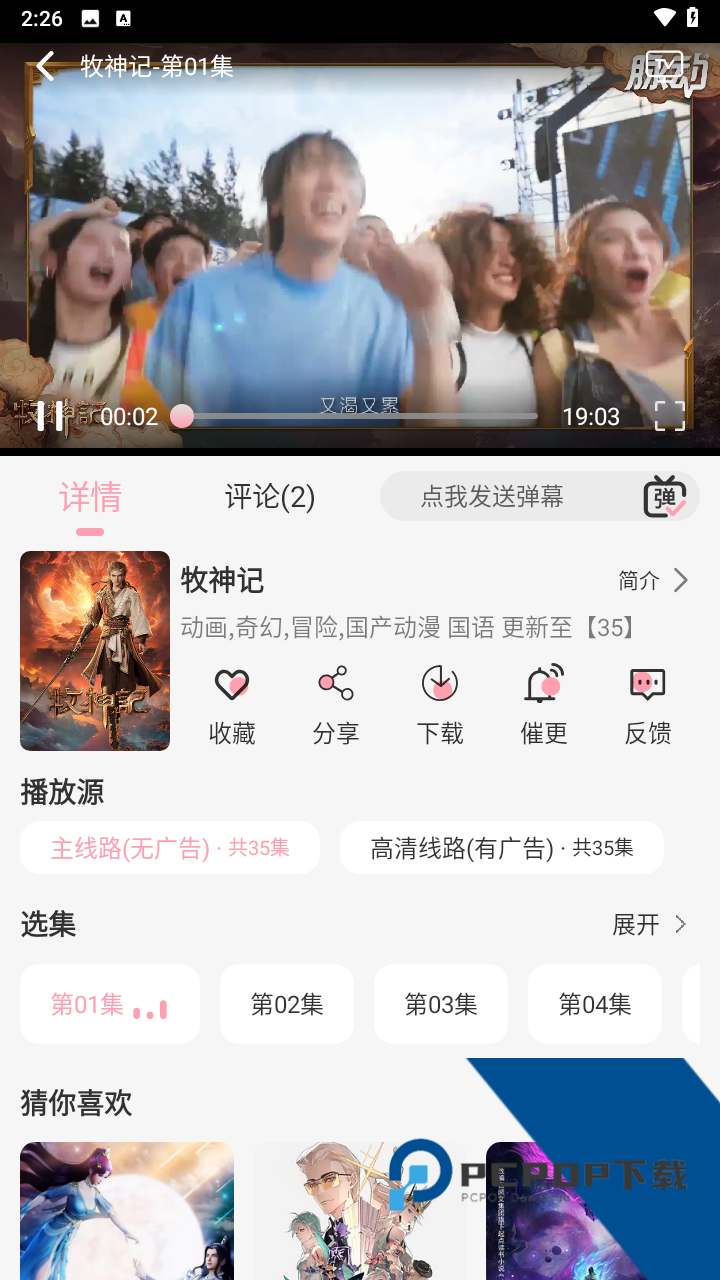Select episode 第04集
This screenshot has width=720, height=1280.
coord(595,1004)
